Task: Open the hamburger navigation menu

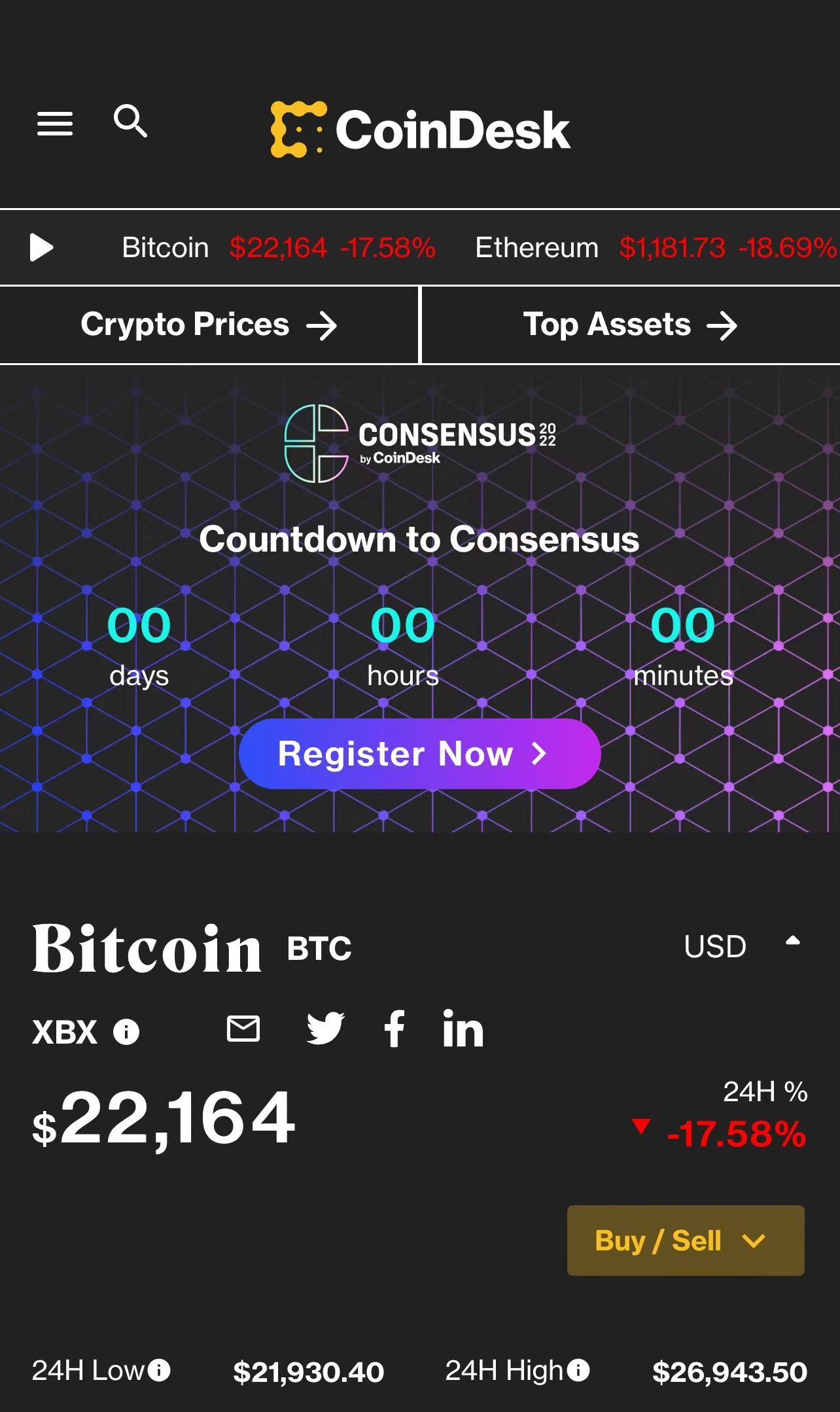Action: (x=55, y=124)
